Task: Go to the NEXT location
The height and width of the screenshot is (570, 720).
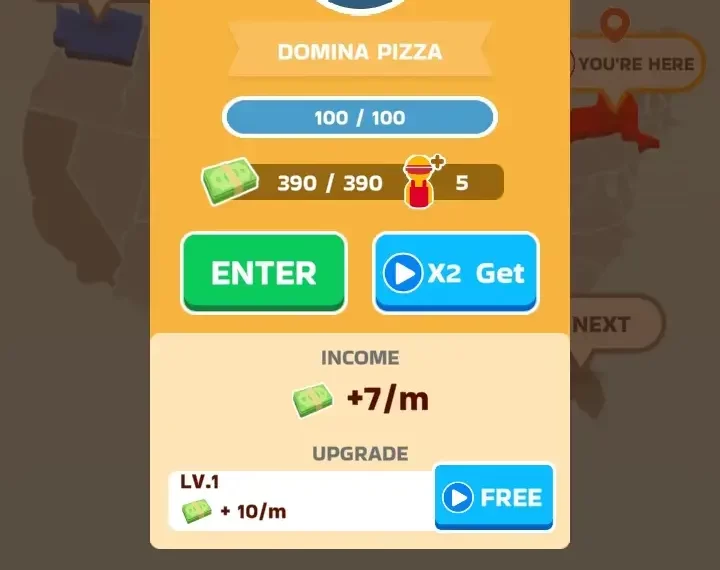Action: click(x=612, y=324)
